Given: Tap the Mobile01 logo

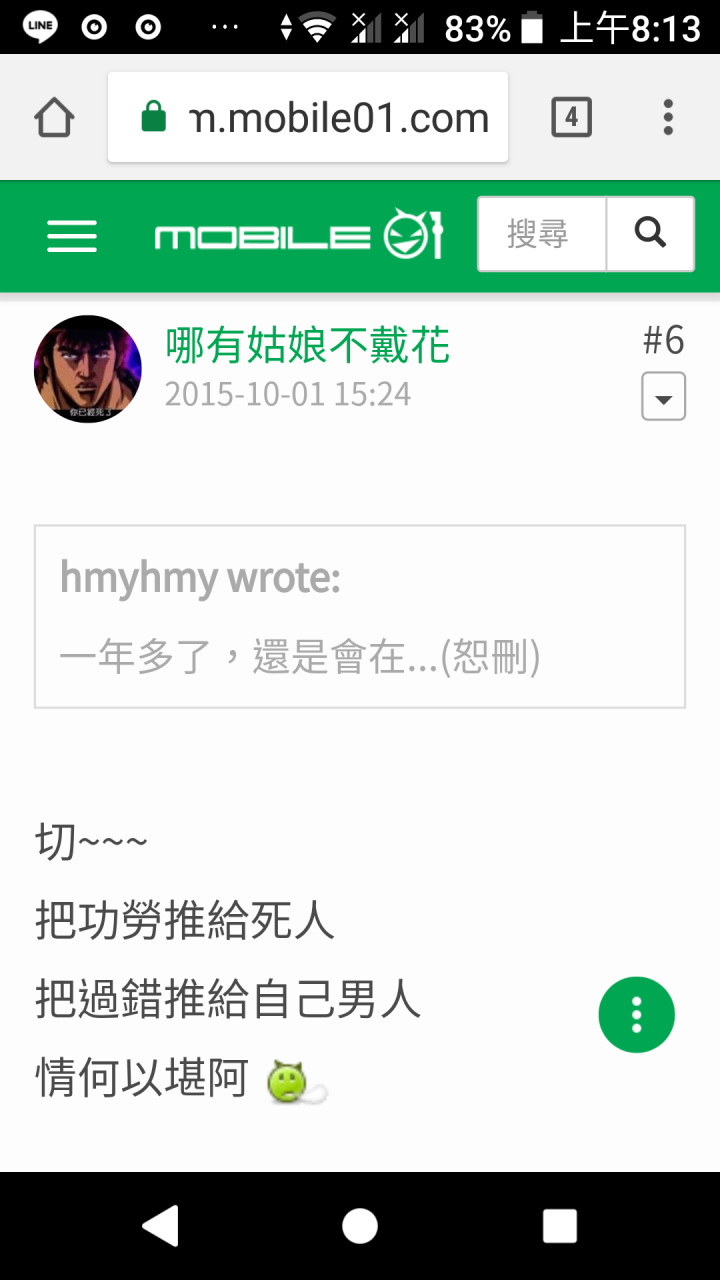Looking at the screenshot, I should pos(298,236).
